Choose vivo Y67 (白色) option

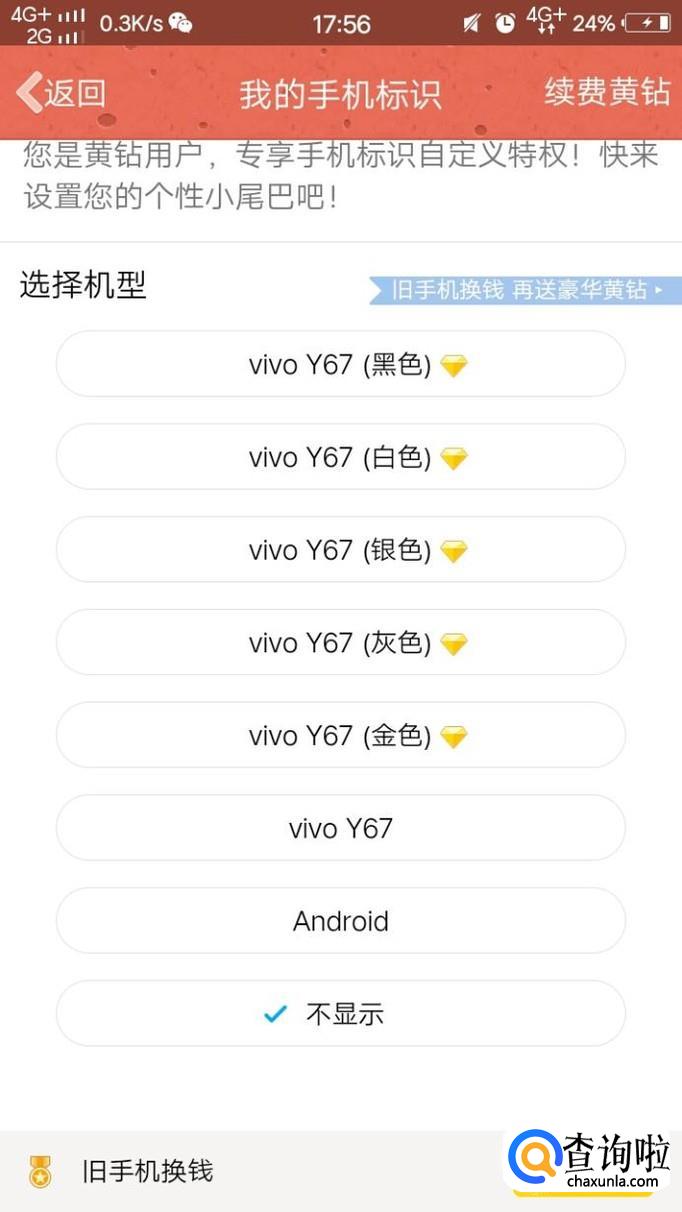click(x=341, y=458)
